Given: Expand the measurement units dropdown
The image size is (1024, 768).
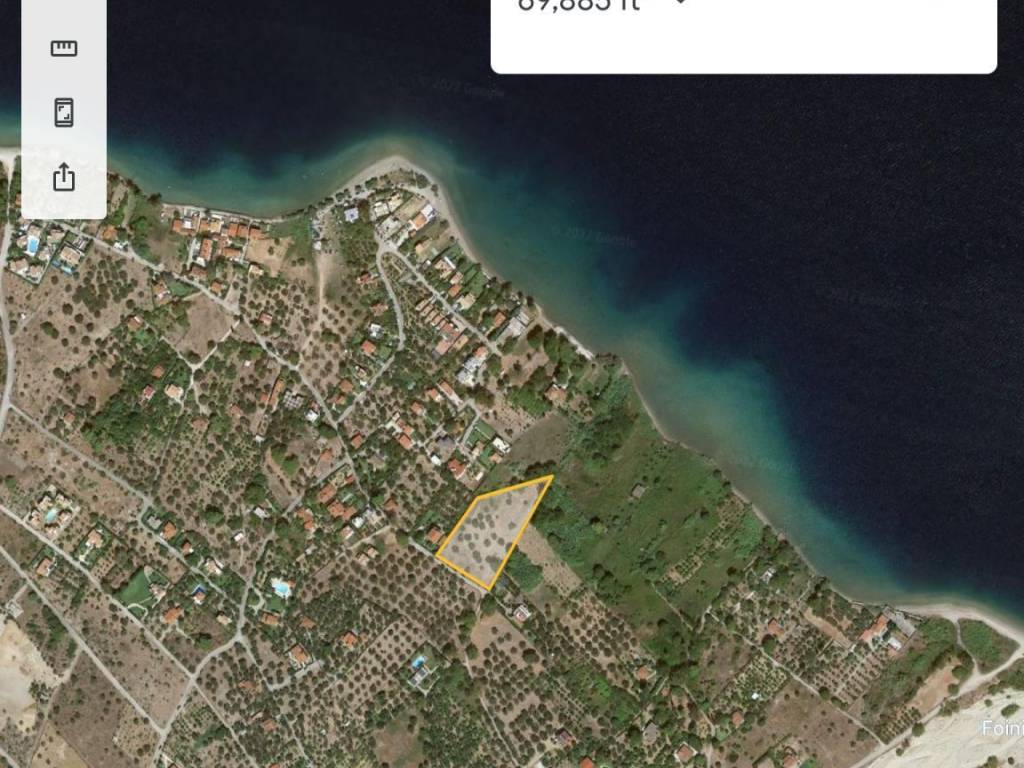Looking at the screenshot, I should coord(680,3).
